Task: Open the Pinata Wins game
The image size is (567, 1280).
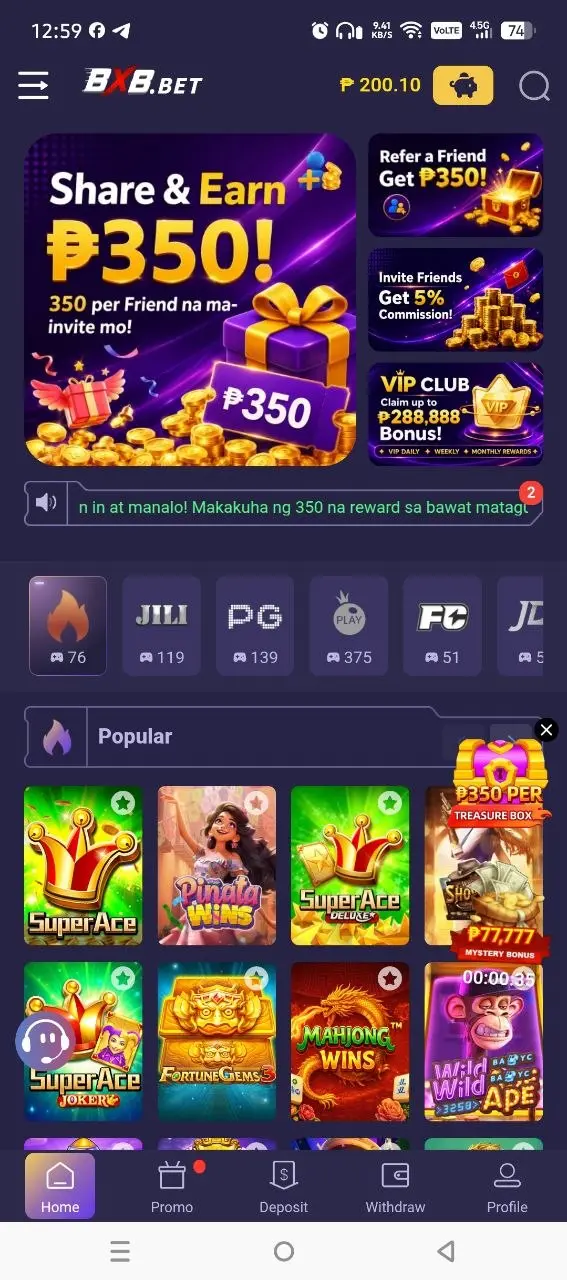Action: pyautogui.click(x=217, y=866)
